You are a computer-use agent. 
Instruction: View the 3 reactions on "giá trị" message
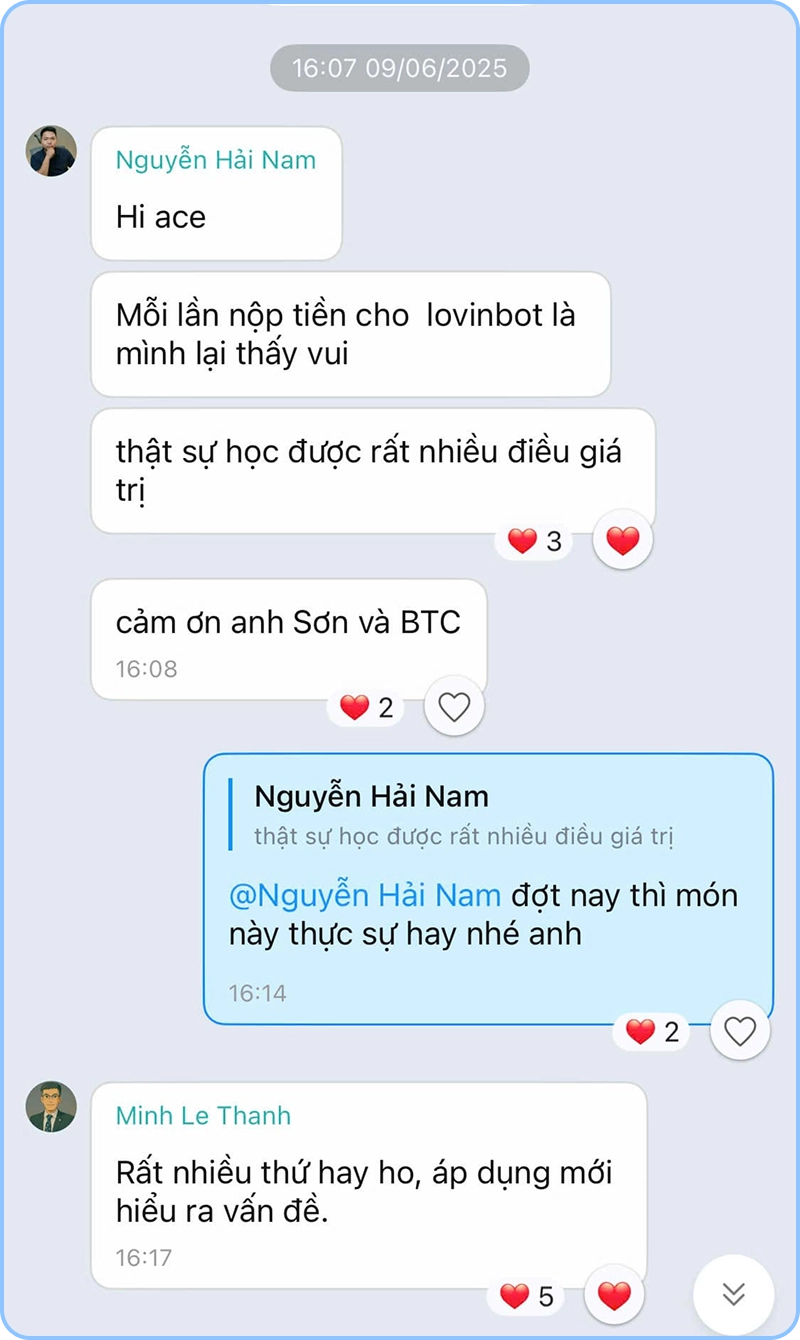click(x=535, y=541)
